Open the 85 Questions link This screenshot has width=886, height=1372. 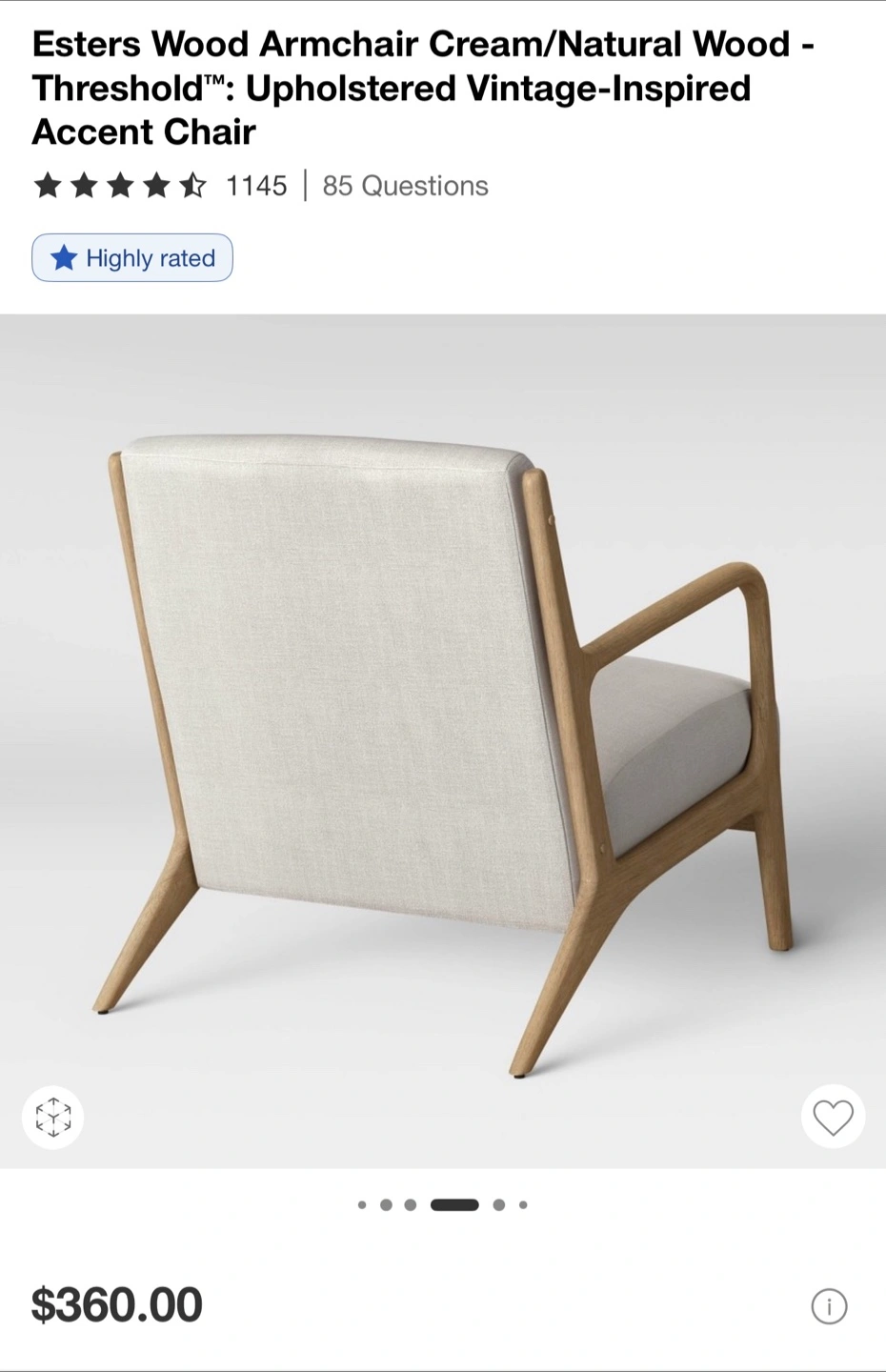click(405, 186)
